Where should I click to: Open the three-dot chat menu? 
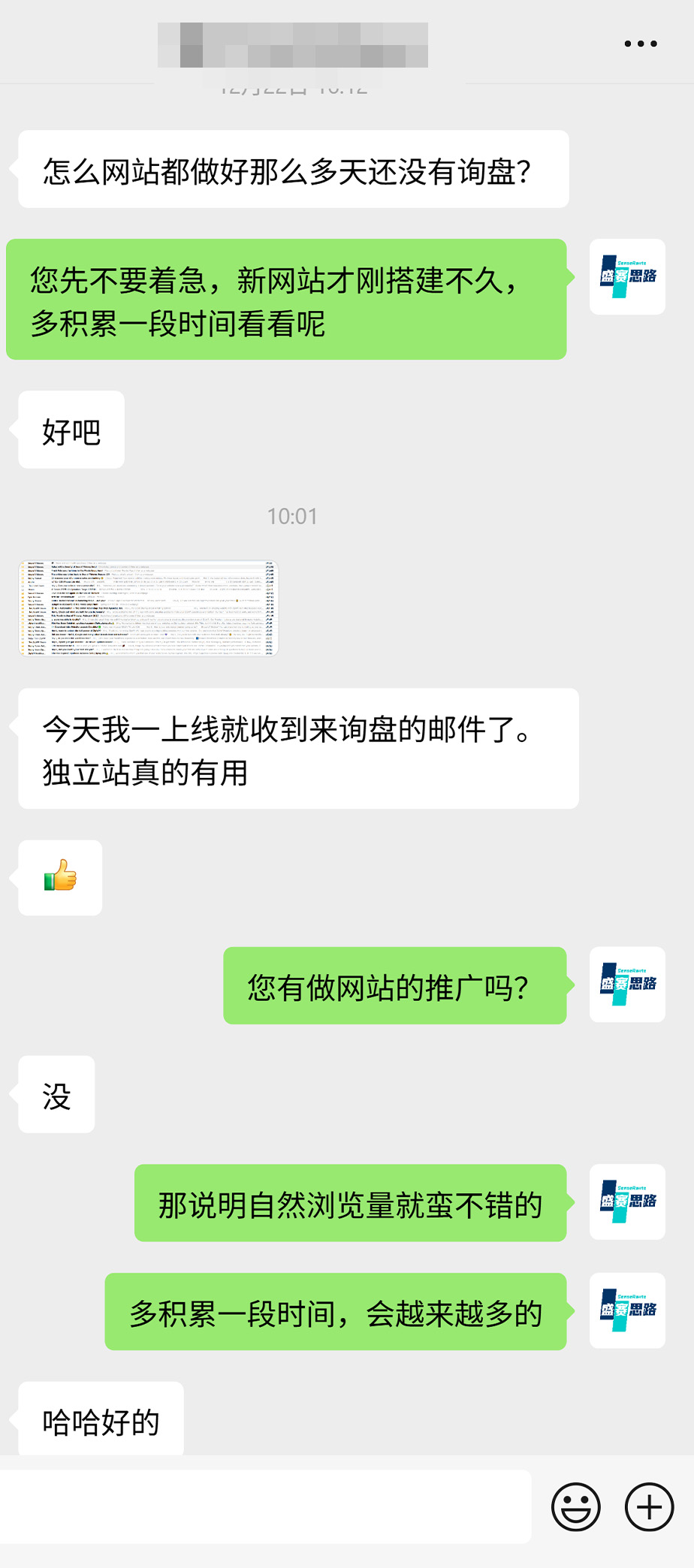[641, 44]
